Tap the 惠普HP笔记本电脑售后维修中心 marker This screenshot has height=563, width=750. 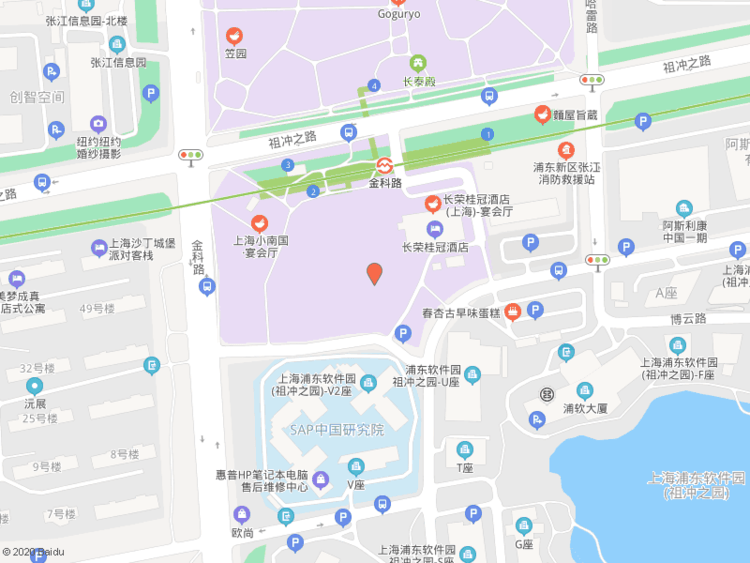tap(320, 480)
